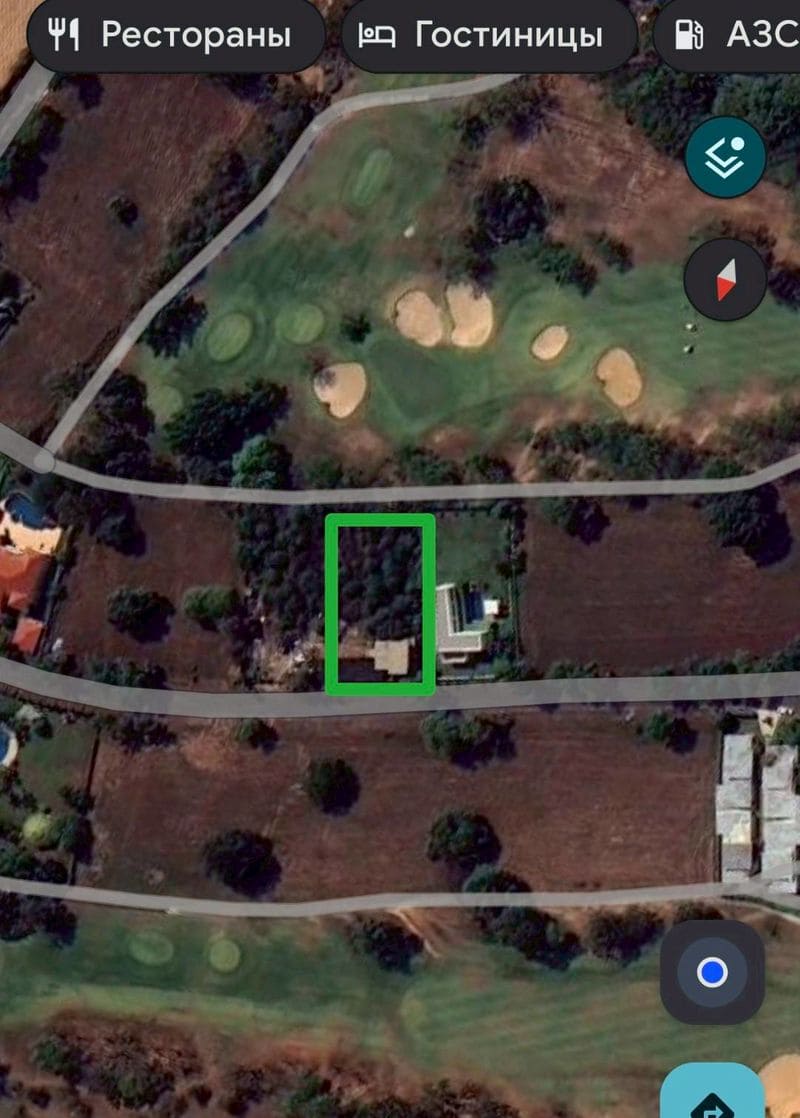Open the map layers selector
The height and width of the screenshot is (1118, 800).
[x=725, y=158]
